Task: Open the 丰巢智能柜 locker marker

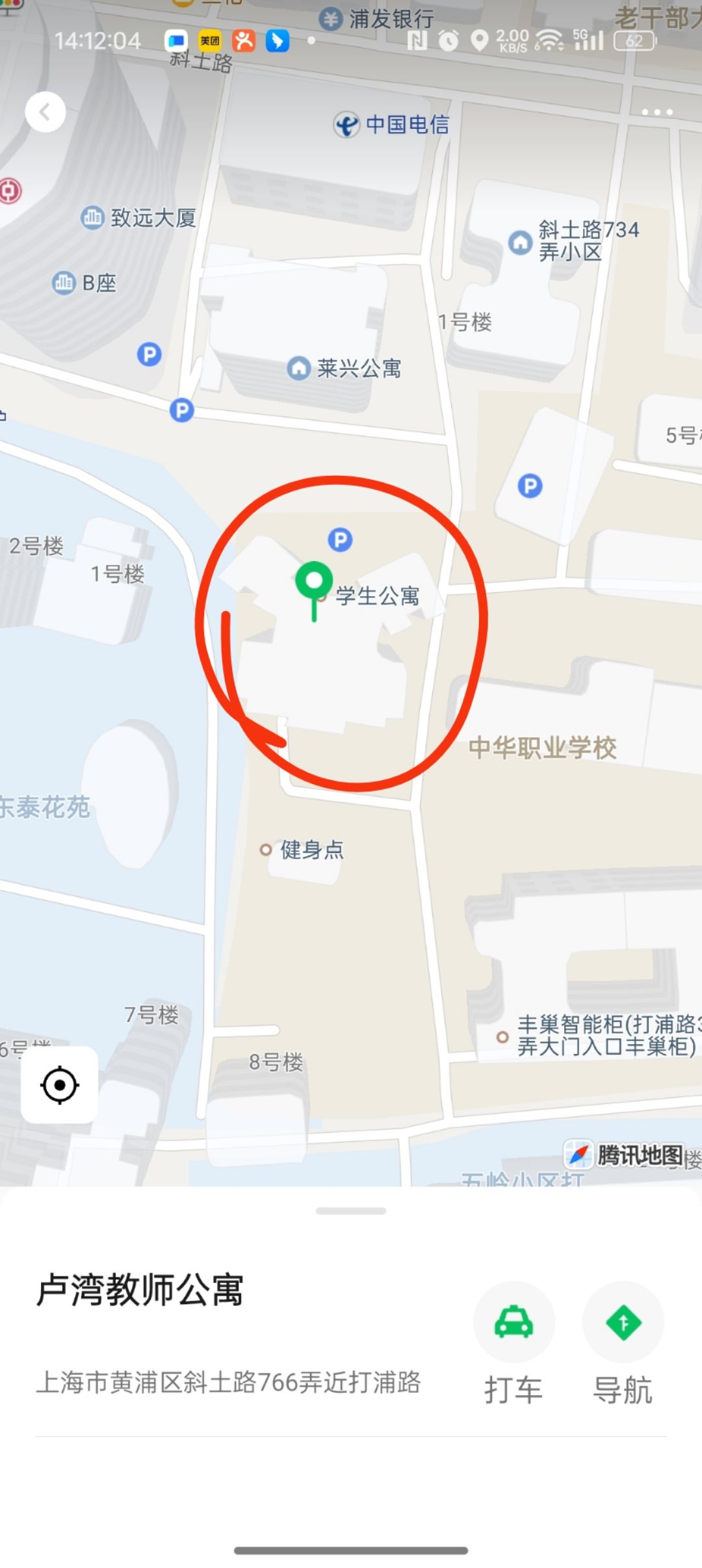Action: point(502,1037)
